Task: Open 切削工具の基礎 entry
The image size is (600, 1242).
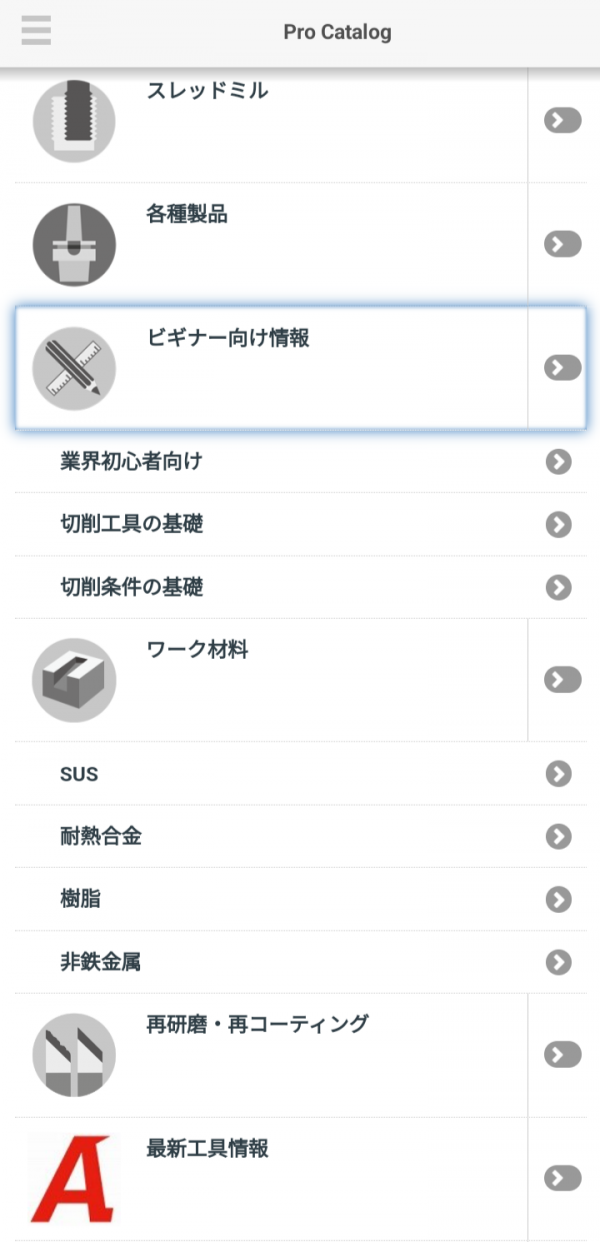Action: 300,524
